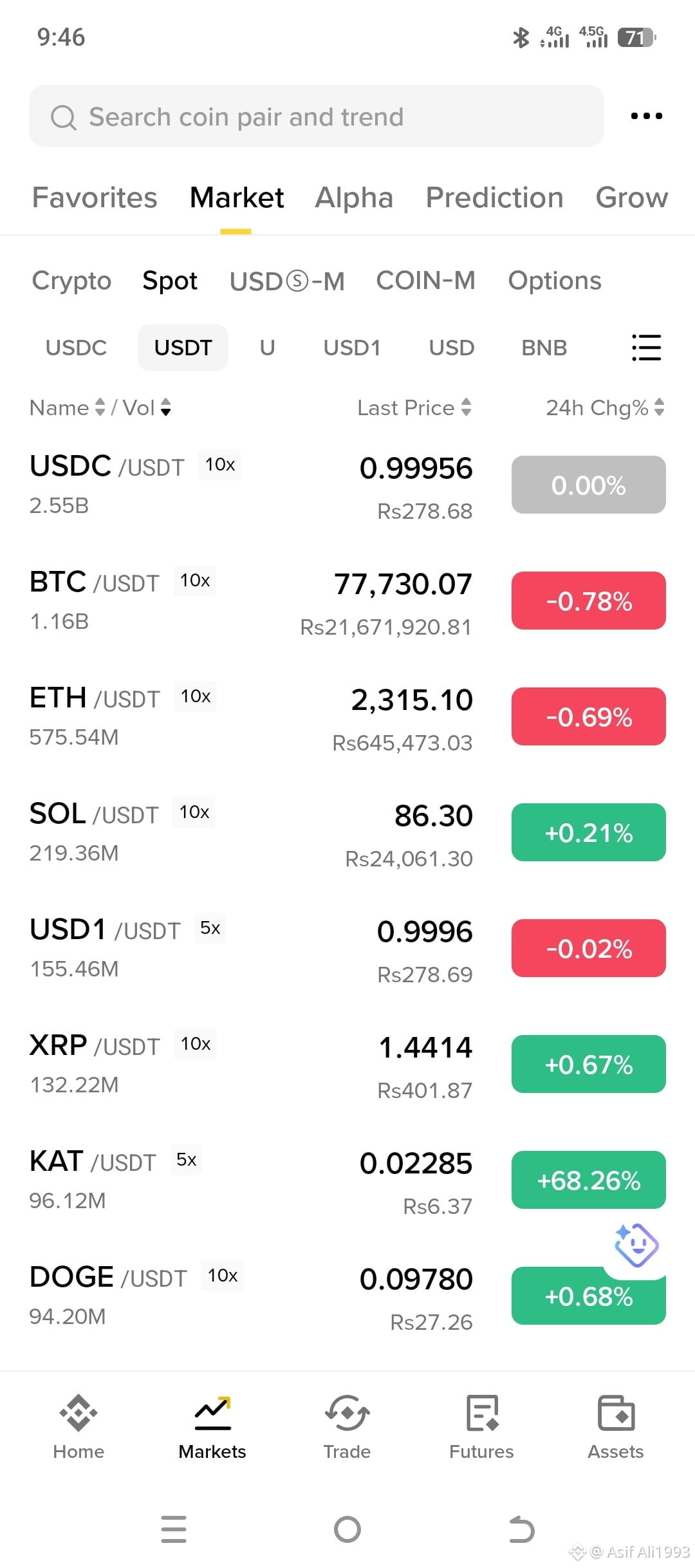695x1568 pixels.
Task: Tap the floating AI assistant icon
Action: click(x=636, y=1245)
